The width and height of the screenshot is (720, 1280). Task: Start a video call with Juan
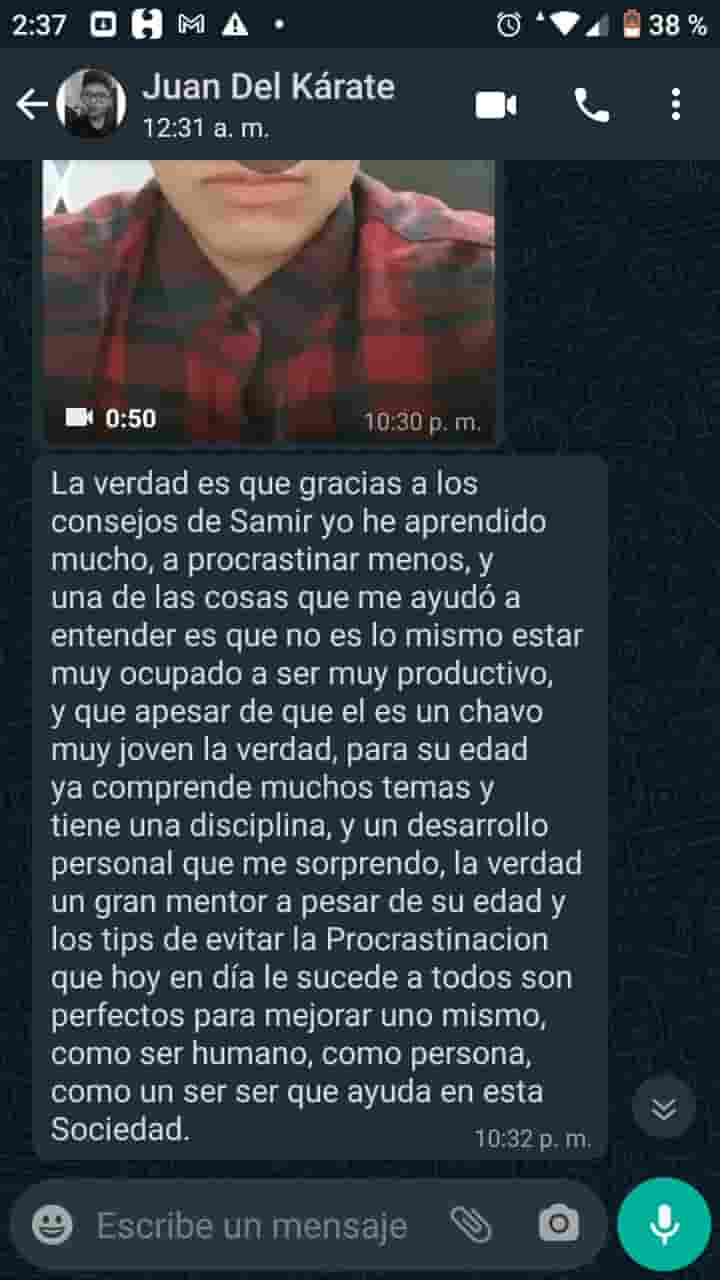(496, 104)
